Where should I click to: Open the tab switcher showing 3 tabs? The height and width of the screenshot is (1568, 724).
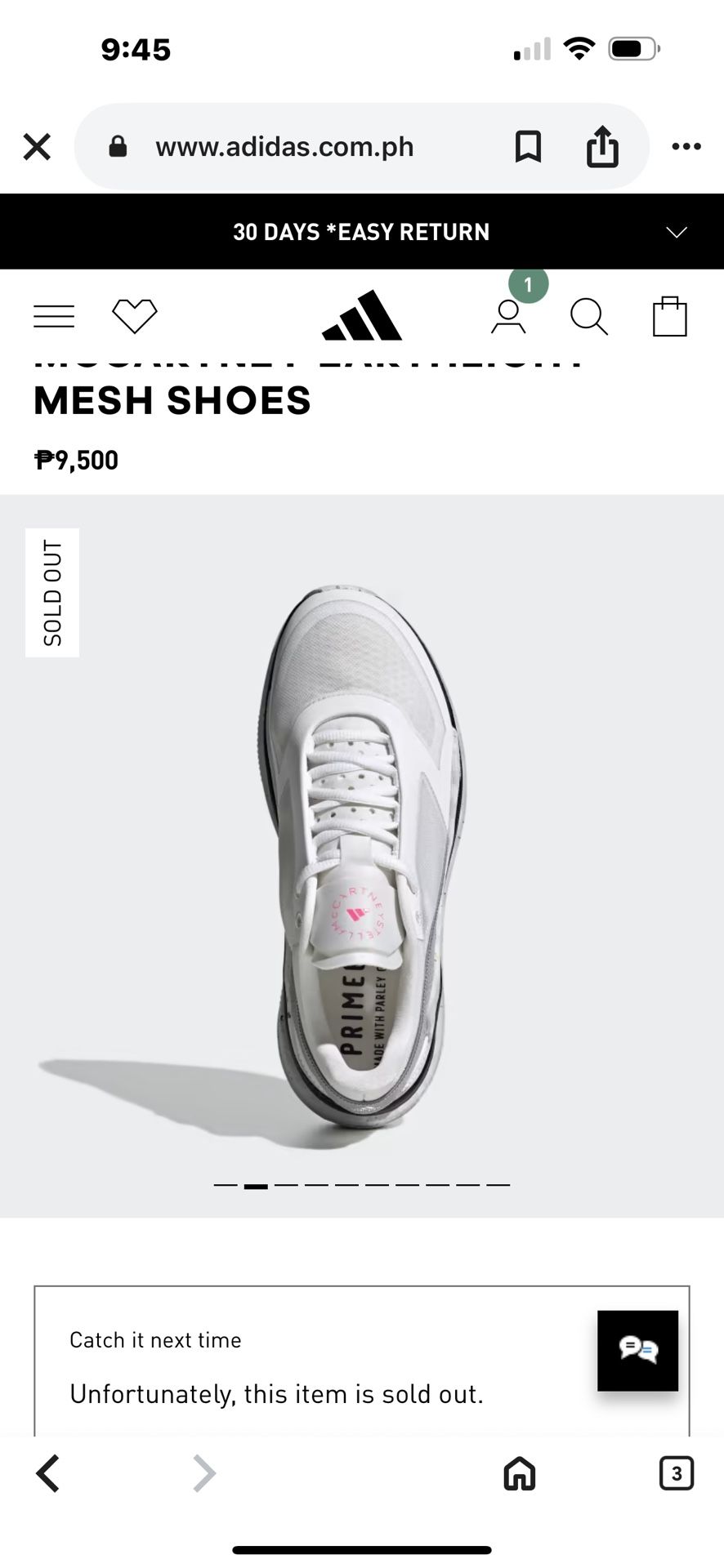[x=677, y=1473]
